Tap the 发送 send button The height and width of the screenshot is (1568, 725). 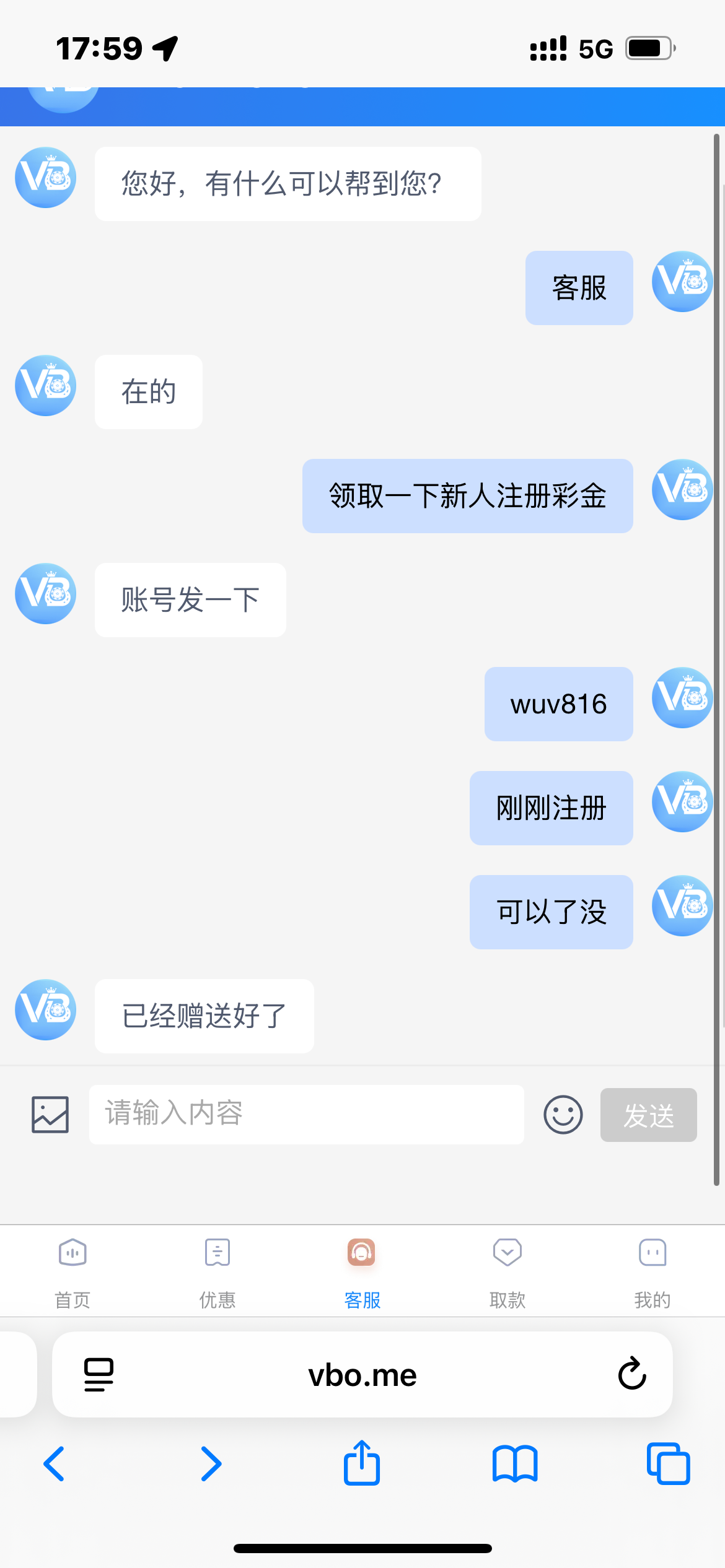[648, 1115]
